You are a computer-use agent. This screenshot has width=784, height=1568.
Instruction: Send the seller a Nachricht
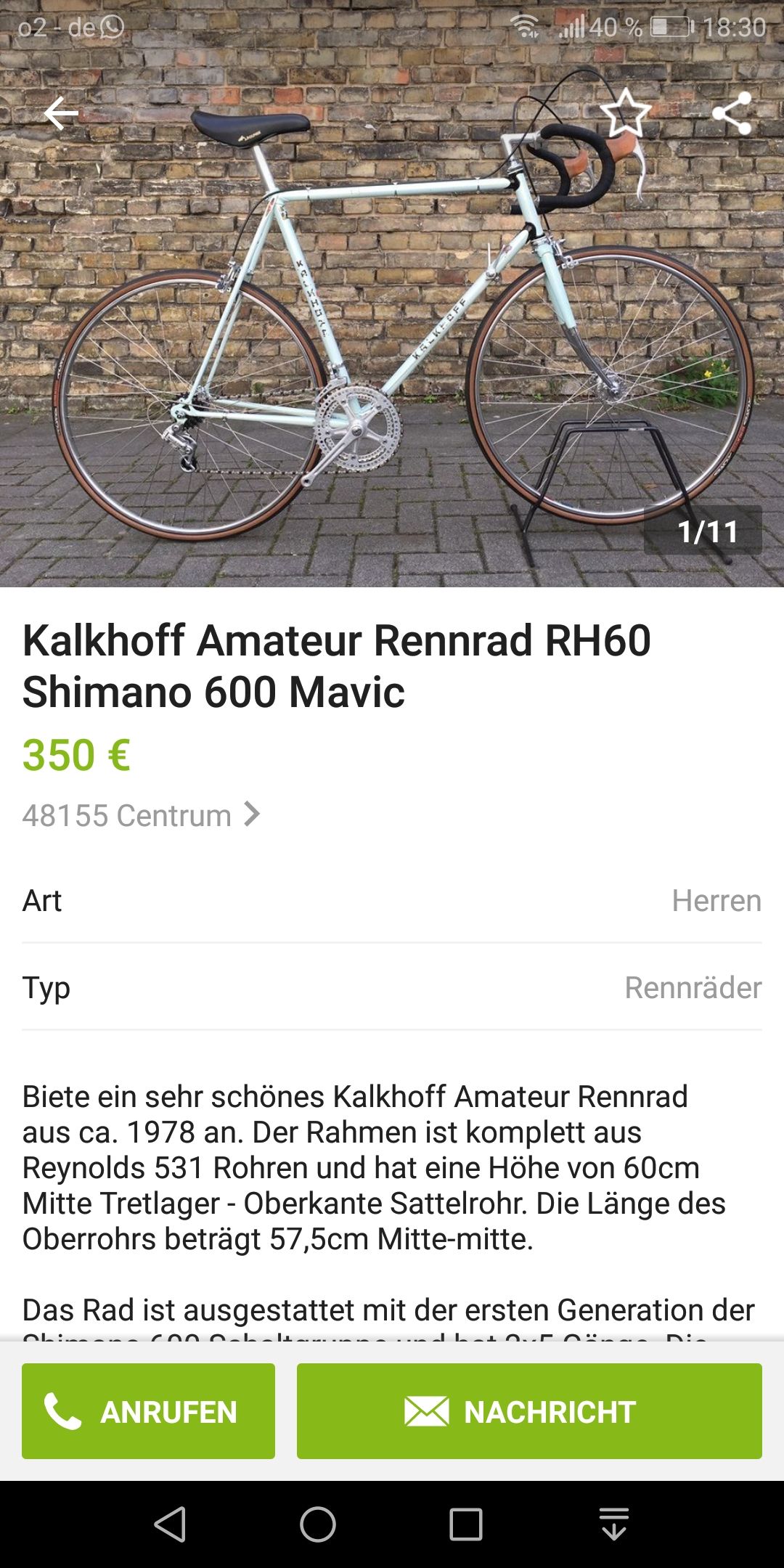[x=529, y=1410]
